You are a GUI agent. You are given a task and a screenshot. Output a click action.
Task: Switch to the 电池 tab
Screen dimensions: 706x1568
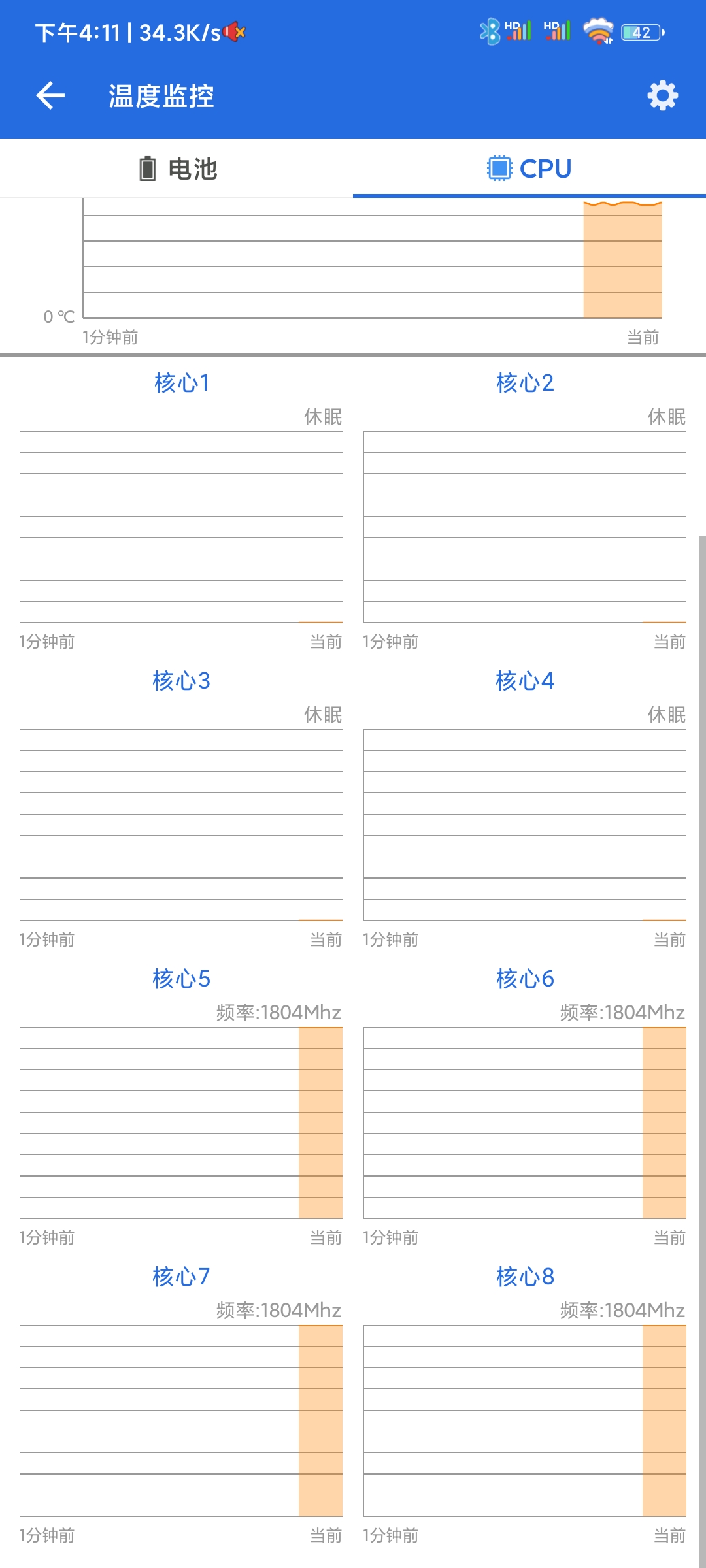tap(176, 169)
